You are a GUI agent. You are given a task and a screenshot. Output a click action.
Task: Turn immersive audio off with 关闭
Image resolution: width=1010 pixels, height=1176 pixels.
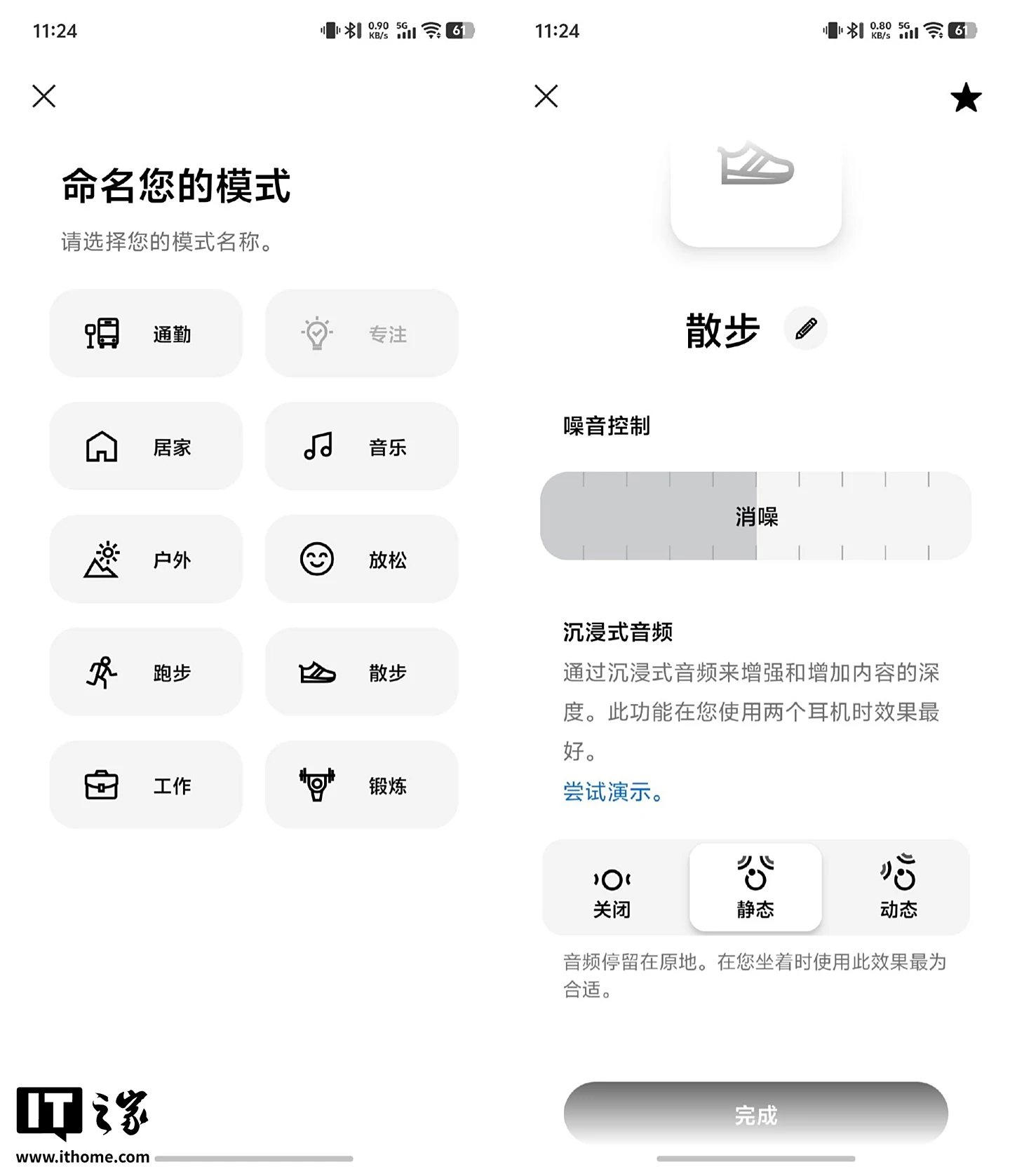pos(612,888)
